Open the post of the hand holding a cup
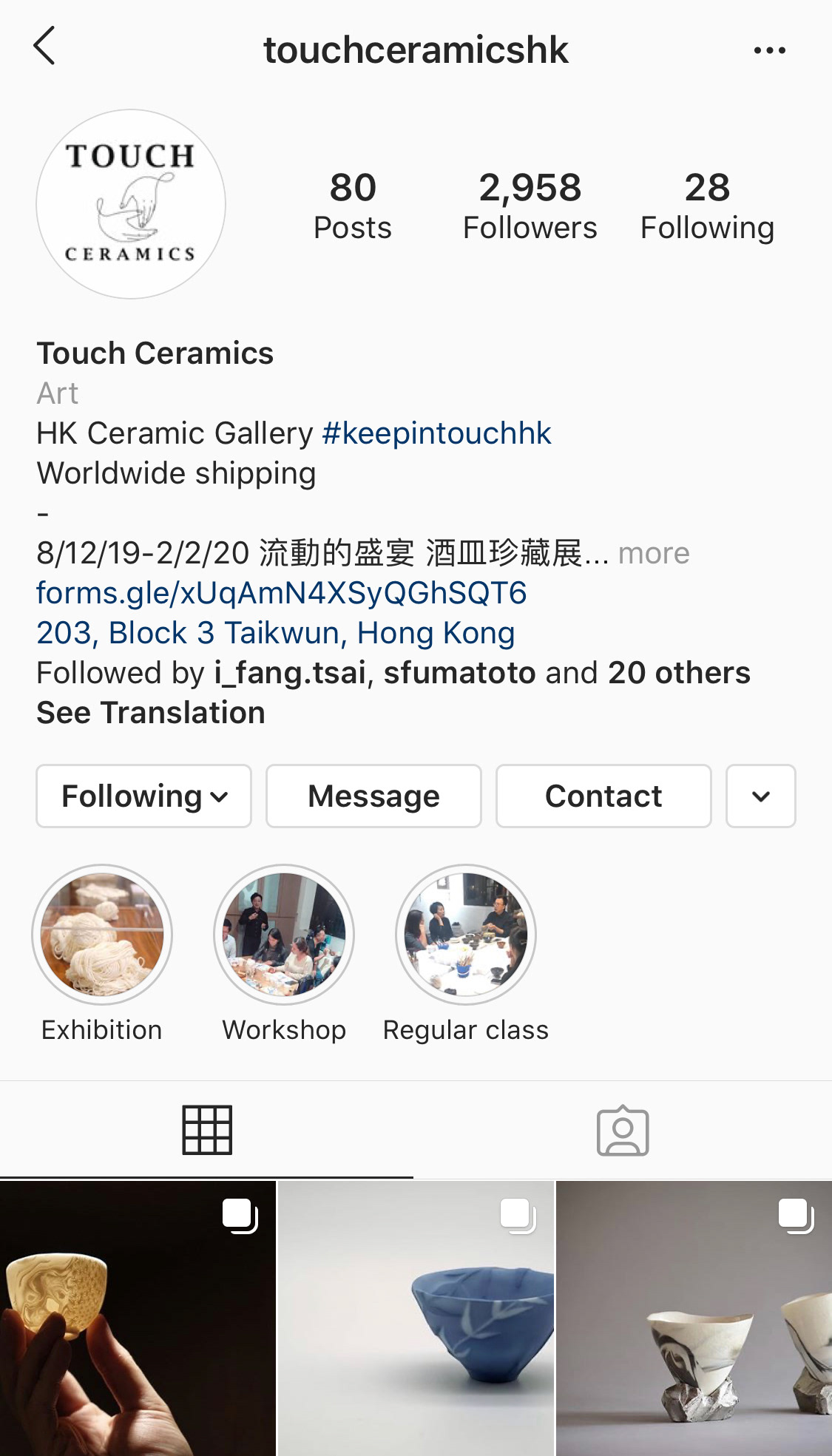 138,1318
